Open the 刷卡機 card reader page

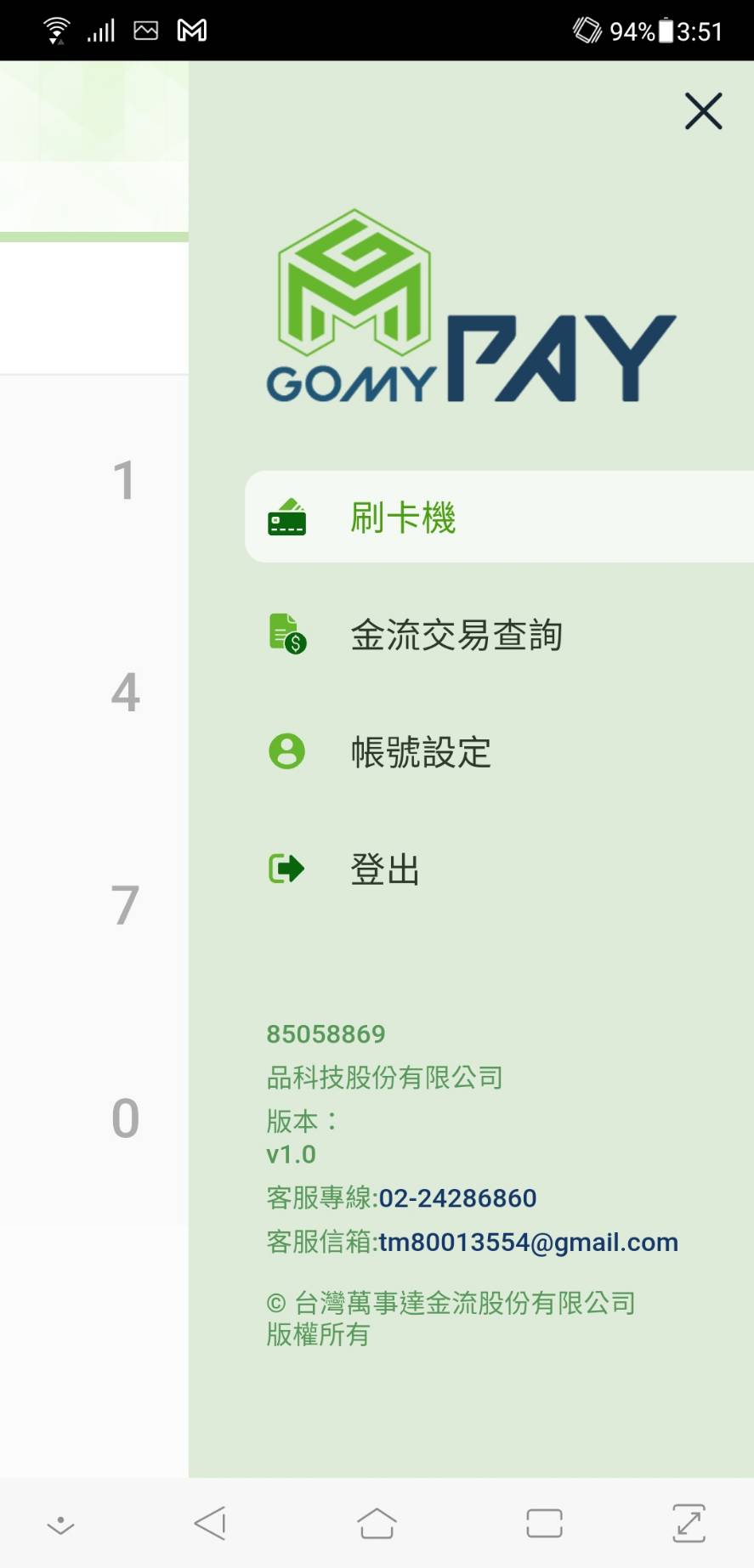tap(403, 518)
